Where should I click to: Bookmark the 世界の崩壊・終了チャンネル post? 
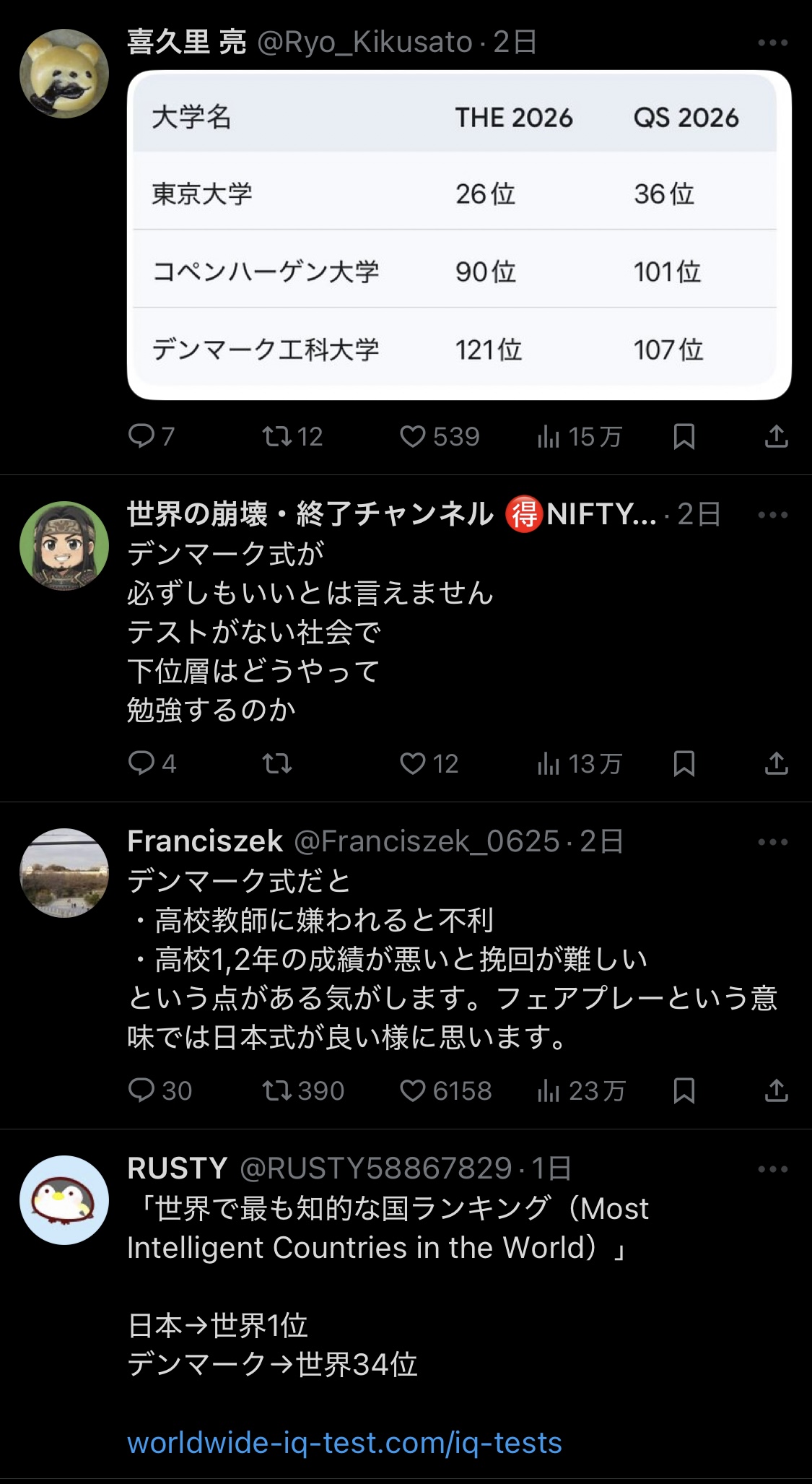tap(684, 764)
